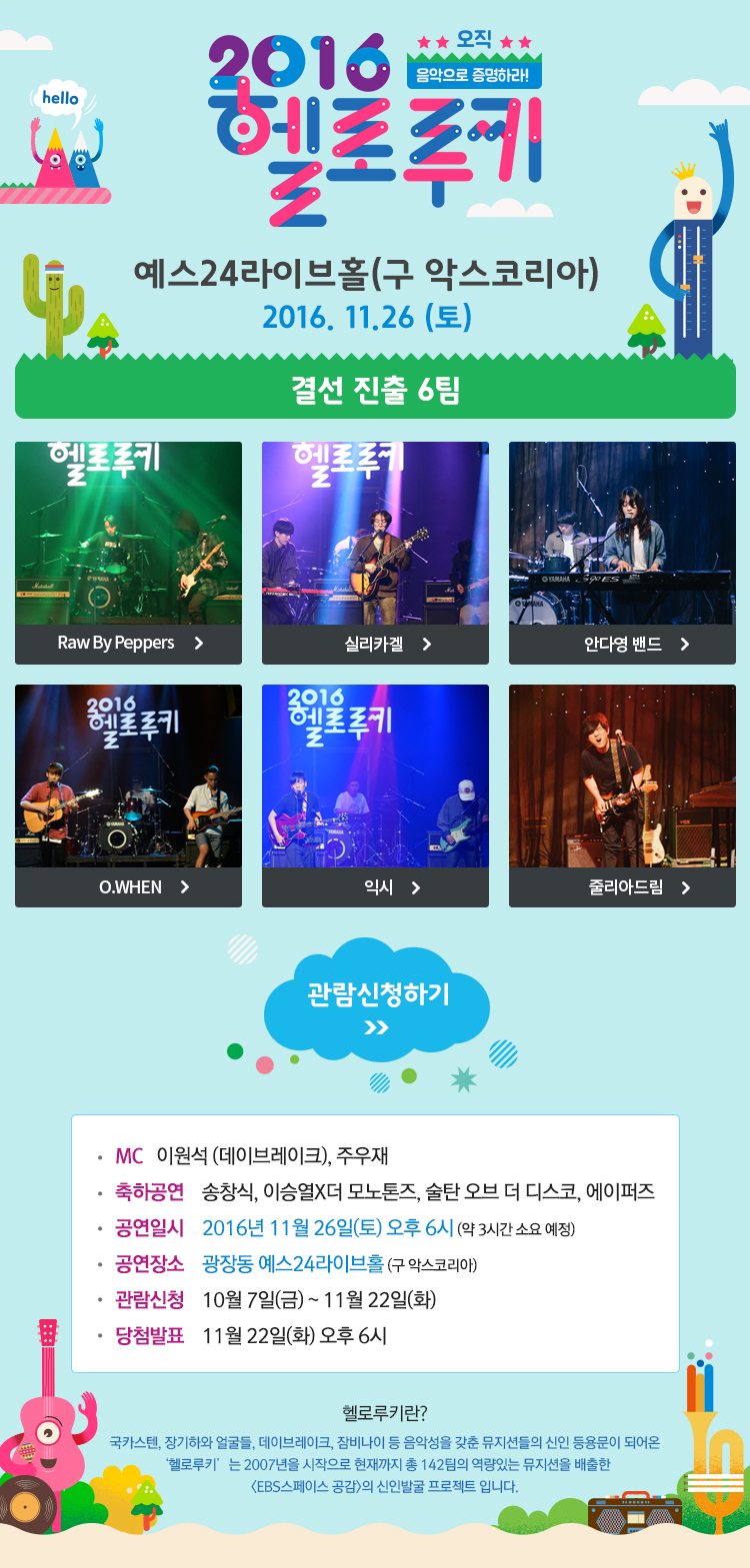View the 익시 team card
750x1568 pixels.
pyautogui.click(x=375, y=795)
